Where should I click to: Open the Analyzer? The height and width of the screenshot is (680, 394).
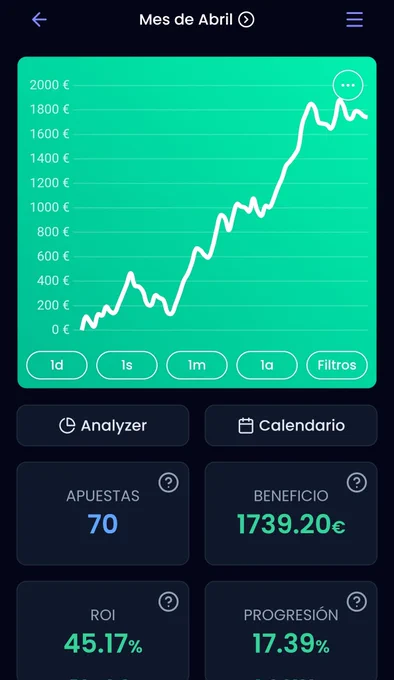point(103,425)
